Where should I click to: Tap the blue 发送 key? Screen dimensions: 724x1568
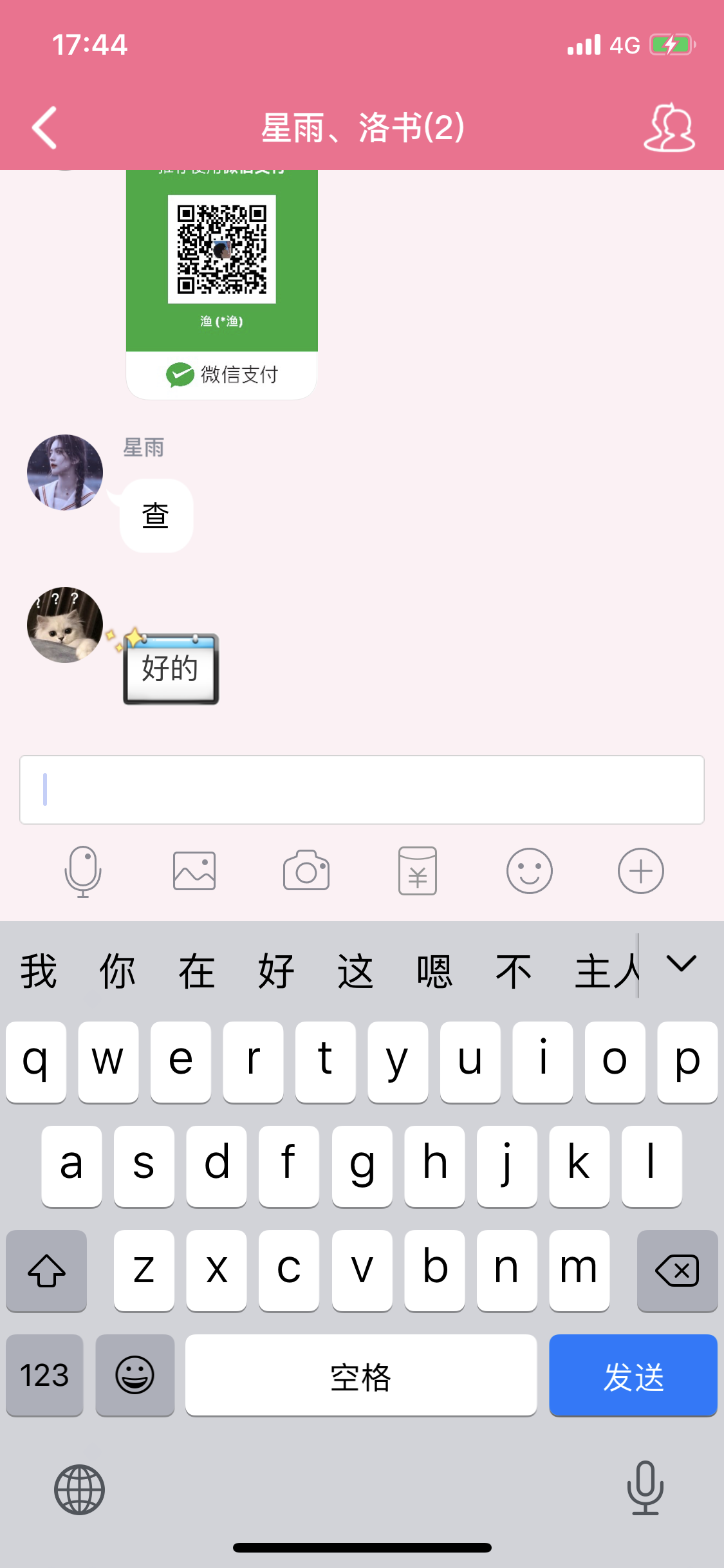click(x=633, y=1376)
